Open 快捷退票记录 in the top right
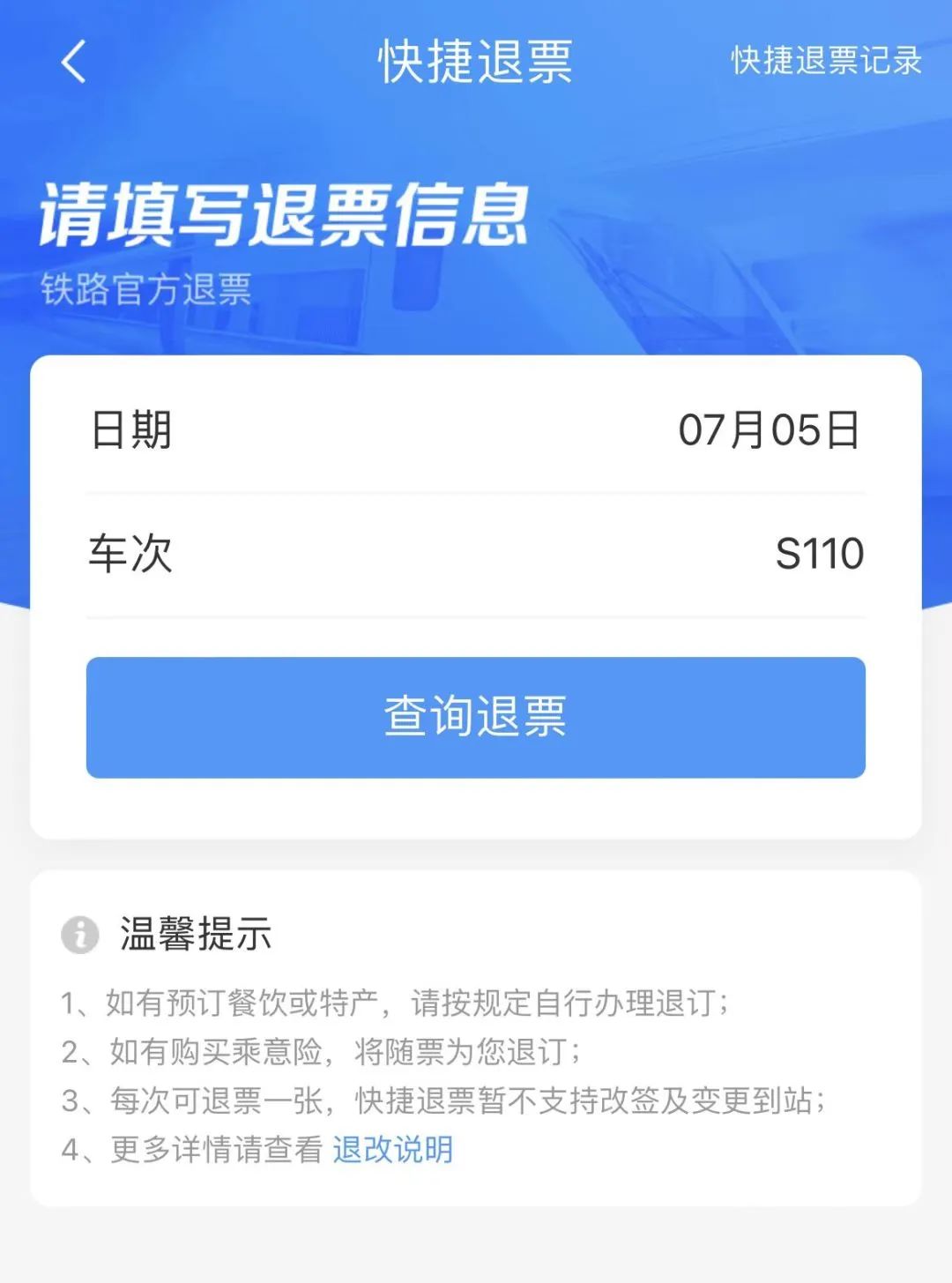The width and height of the screenshot is (952, 1283). click(x=826, y=60)
